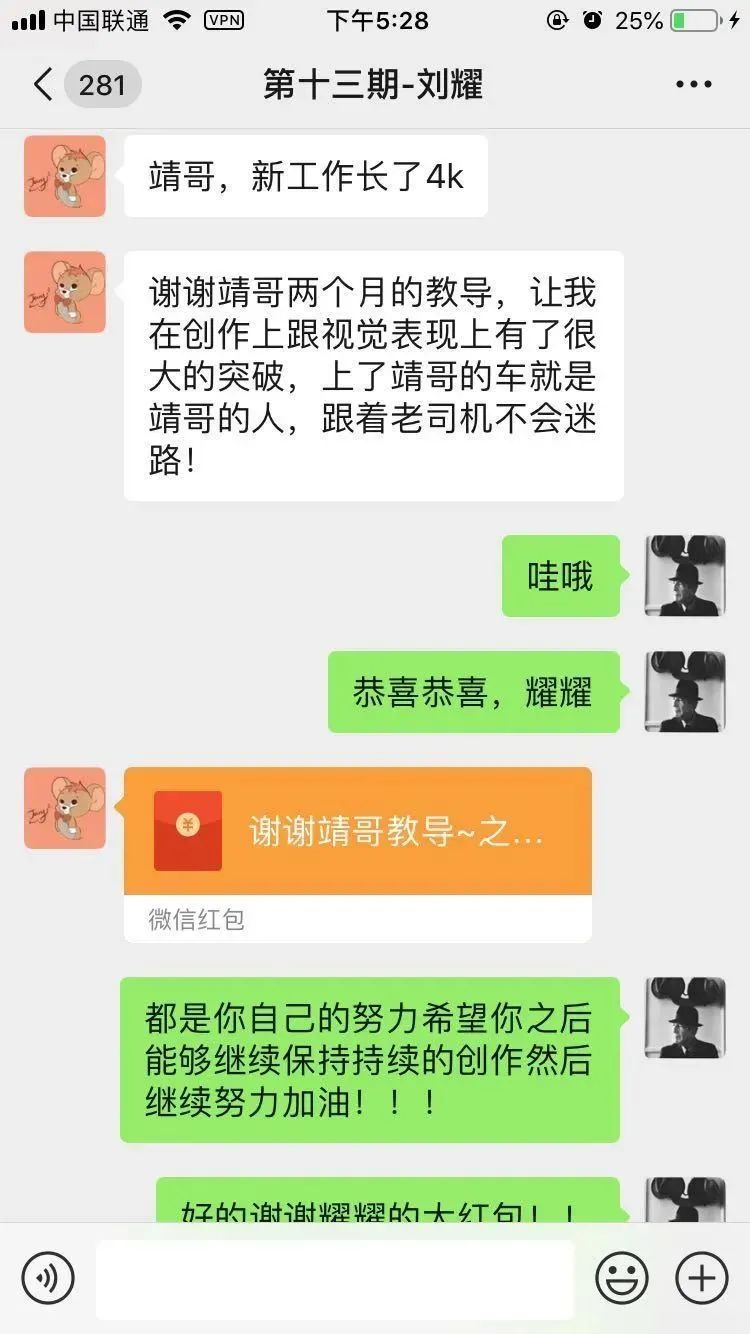This screenshot has width=750, height=1334.
Task: Switch to voice message input
Action: (48, 1278)
